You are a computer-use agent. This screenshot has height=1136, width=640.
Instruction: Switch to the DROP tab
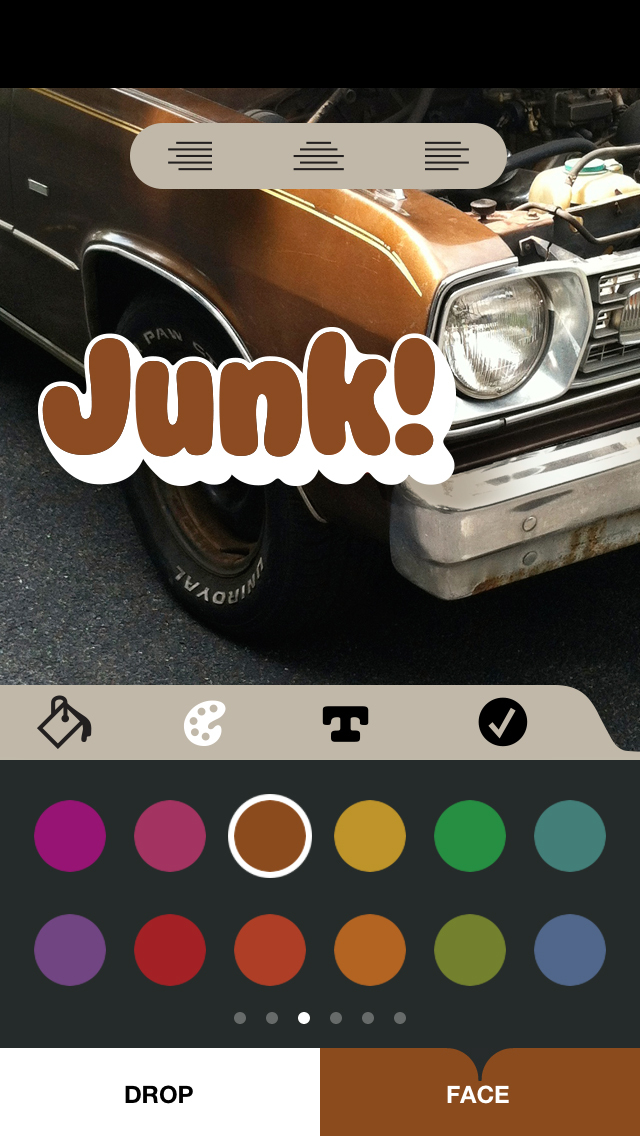click(x=159, y=1094)
